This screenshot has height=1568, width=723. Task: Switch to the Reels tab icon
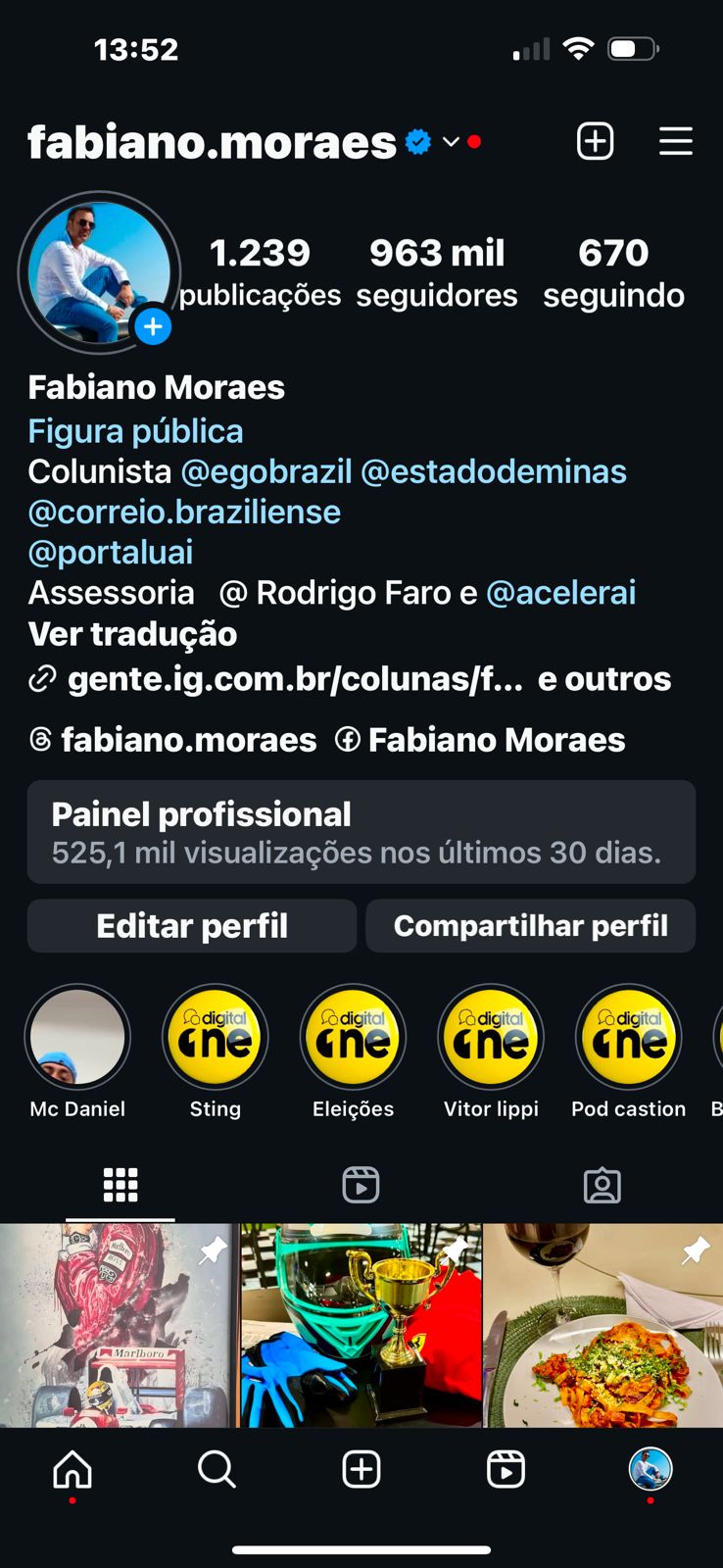tap(361, 1184)
